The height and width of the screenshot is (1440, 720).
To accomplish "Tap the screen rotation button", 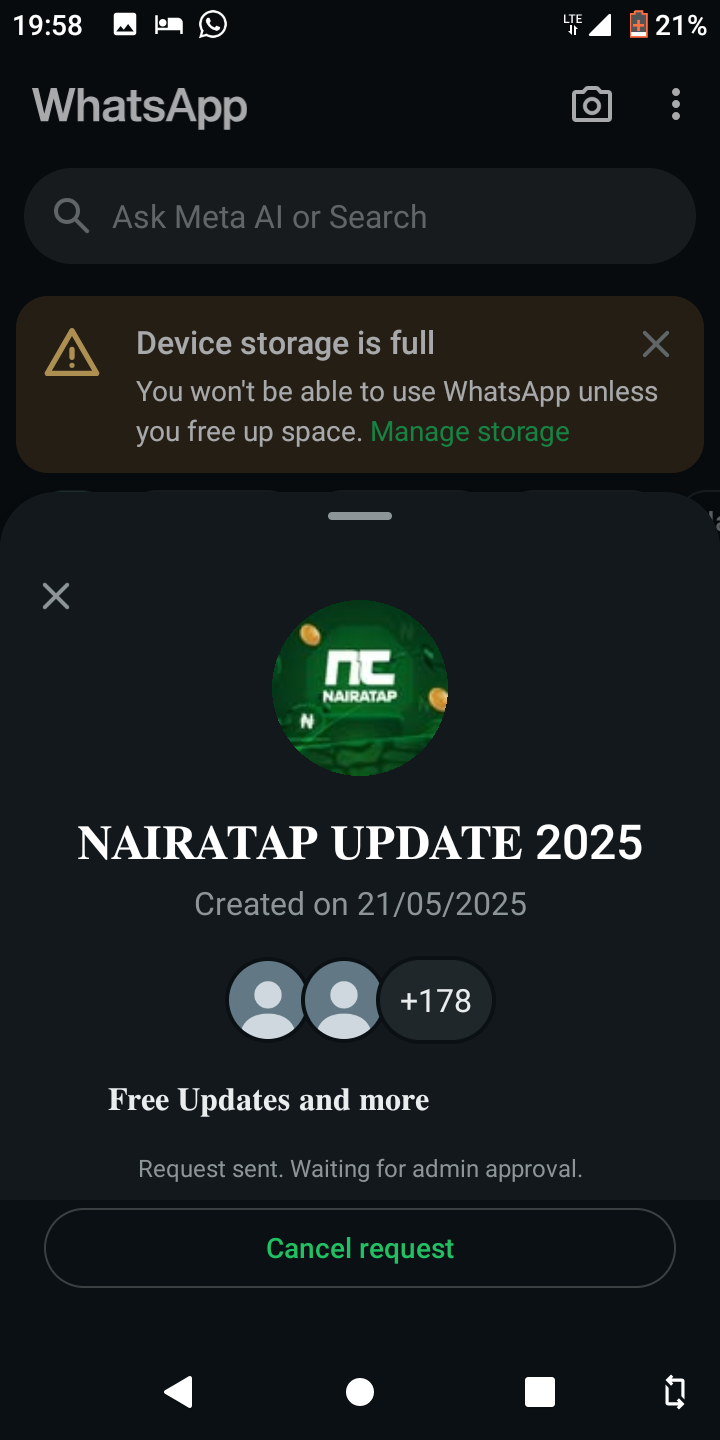I will point(675,1391).
